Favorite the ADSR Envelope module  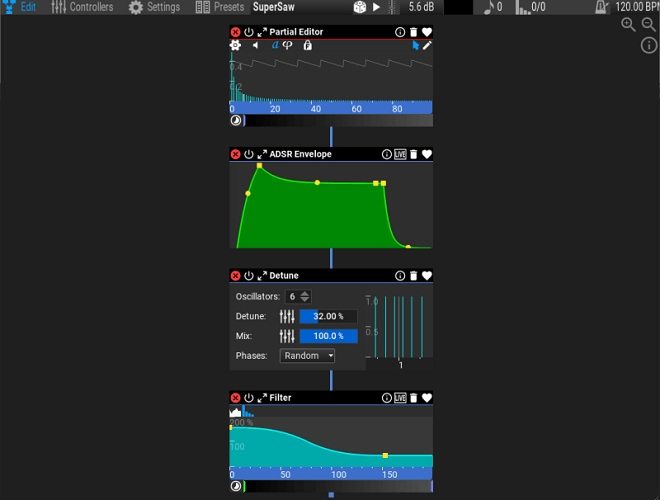click(x=427, y=154)
